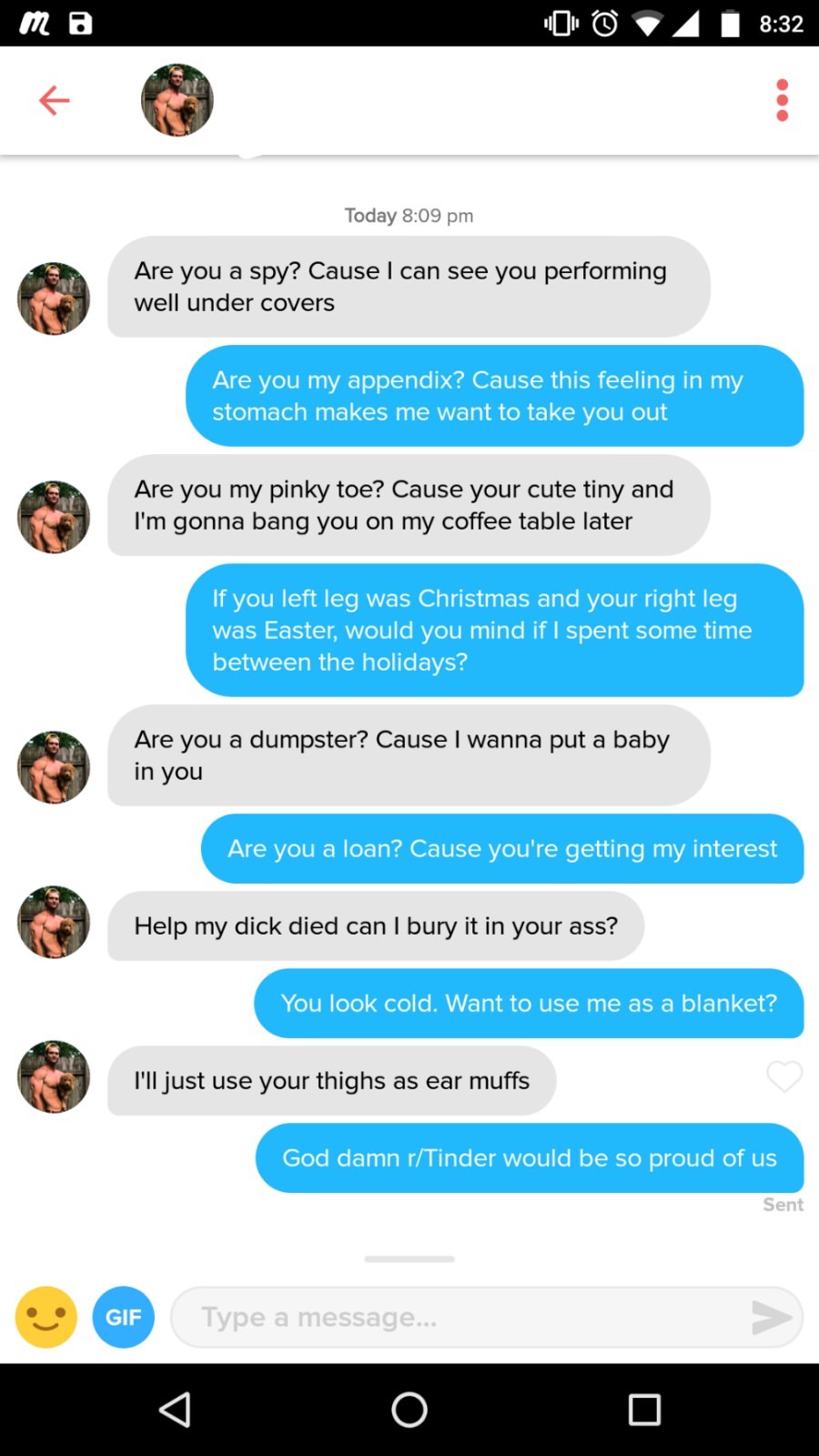The height and width of the screenshot is (1456, 819).
Task: Like the "ear muffs" message with the heart
Action: point(784,1077)
